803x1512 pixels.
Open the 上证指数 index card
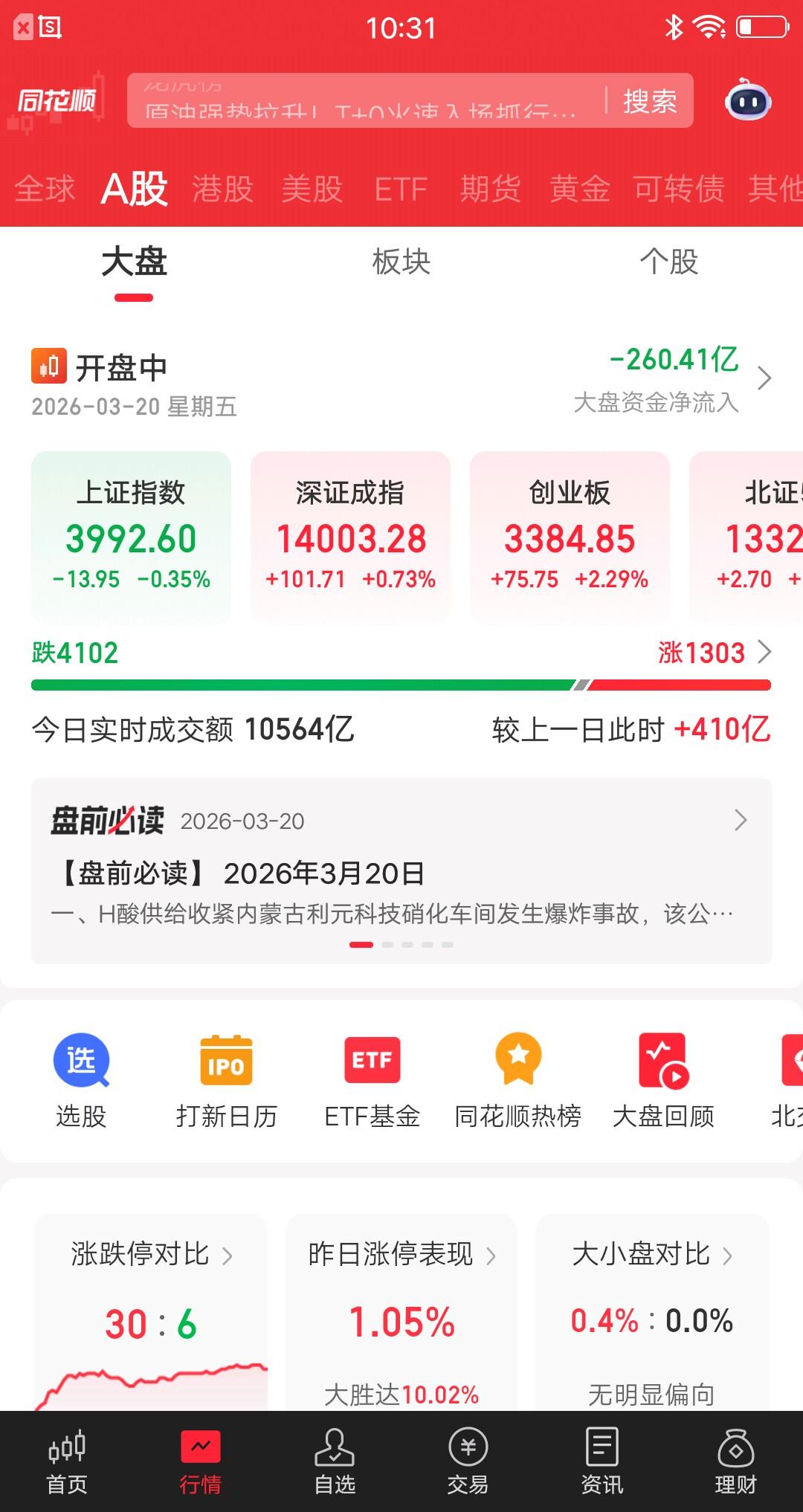131,537
